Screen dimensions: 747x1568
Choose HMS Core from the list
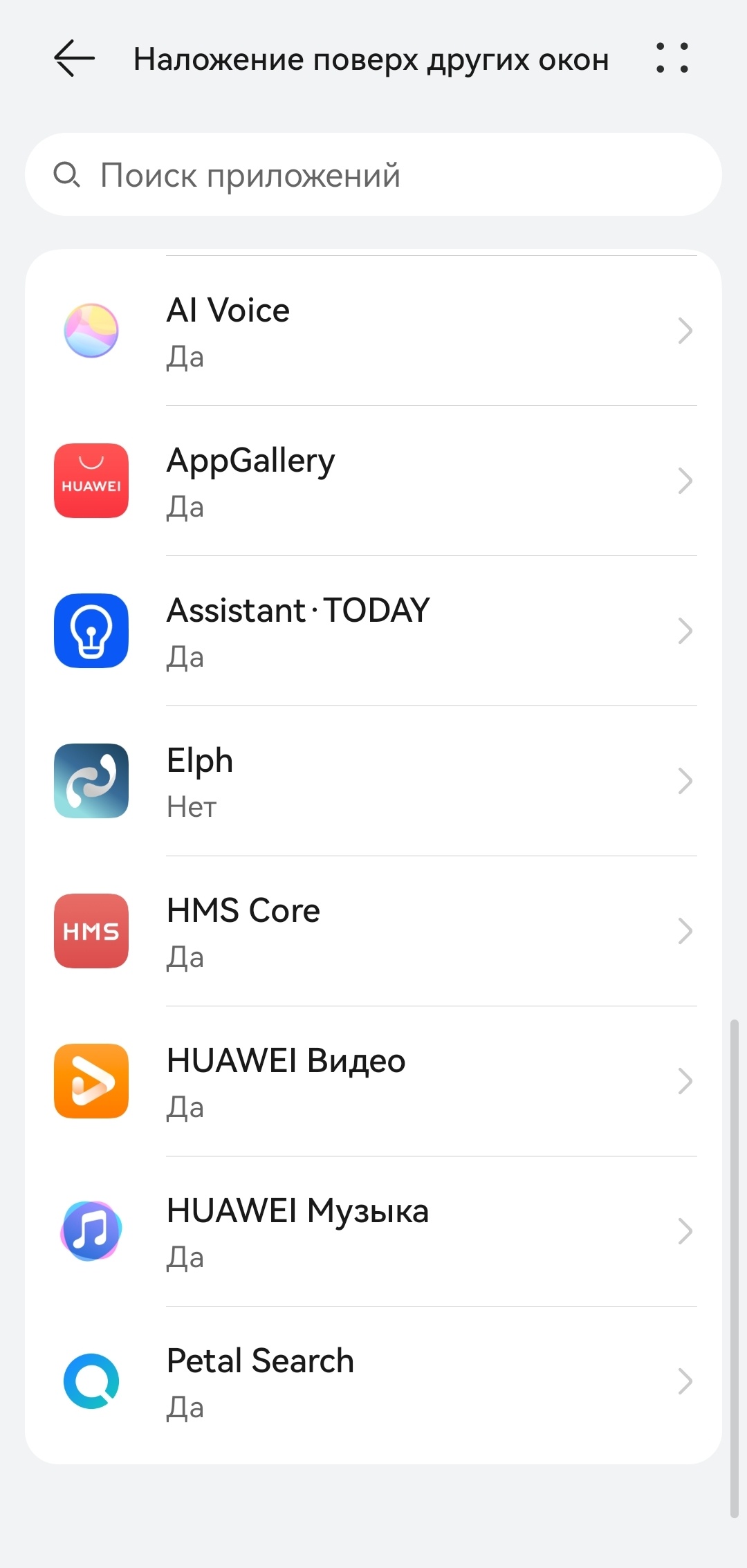tap(373, 932)
